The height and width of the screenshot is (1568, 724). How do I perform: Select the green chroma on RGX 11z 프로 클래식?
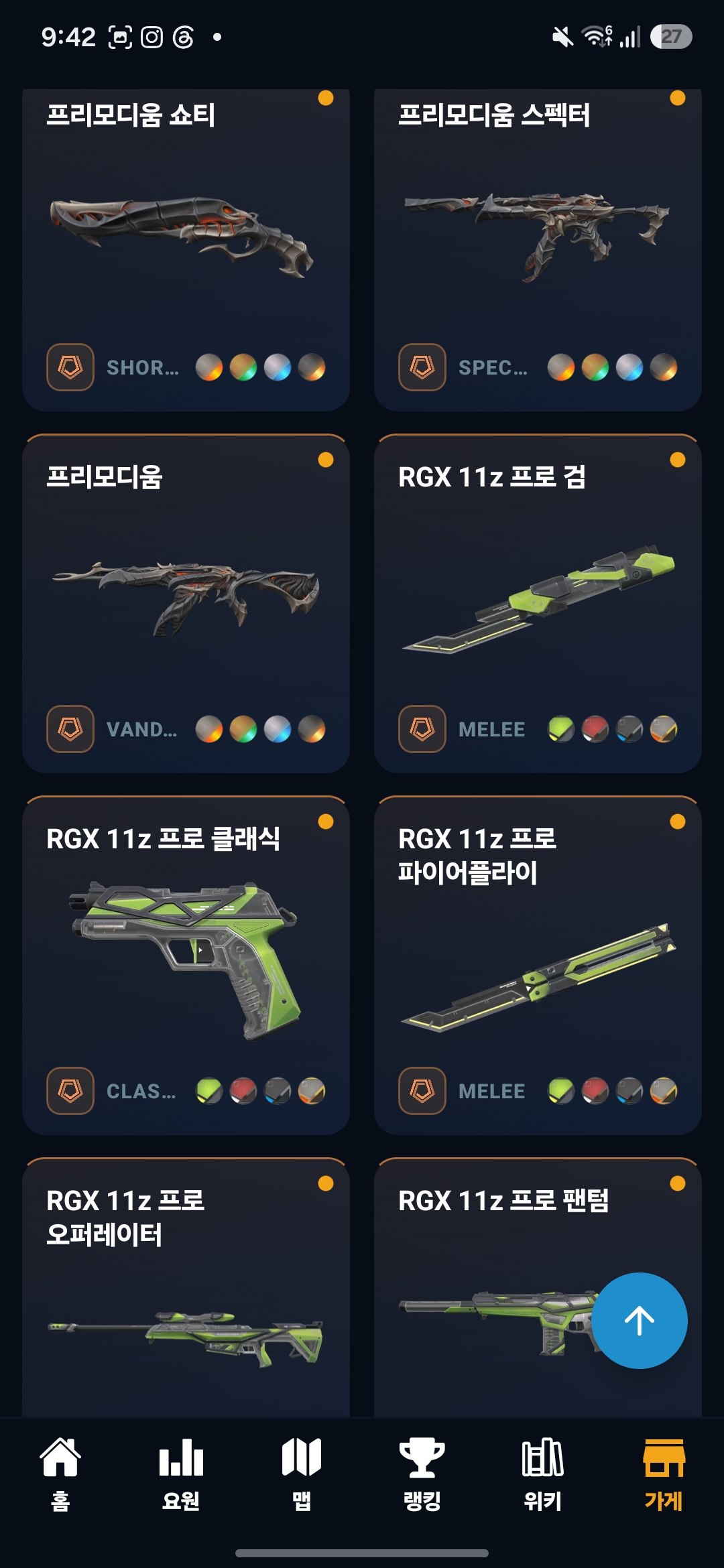(x=209, y=1091)
